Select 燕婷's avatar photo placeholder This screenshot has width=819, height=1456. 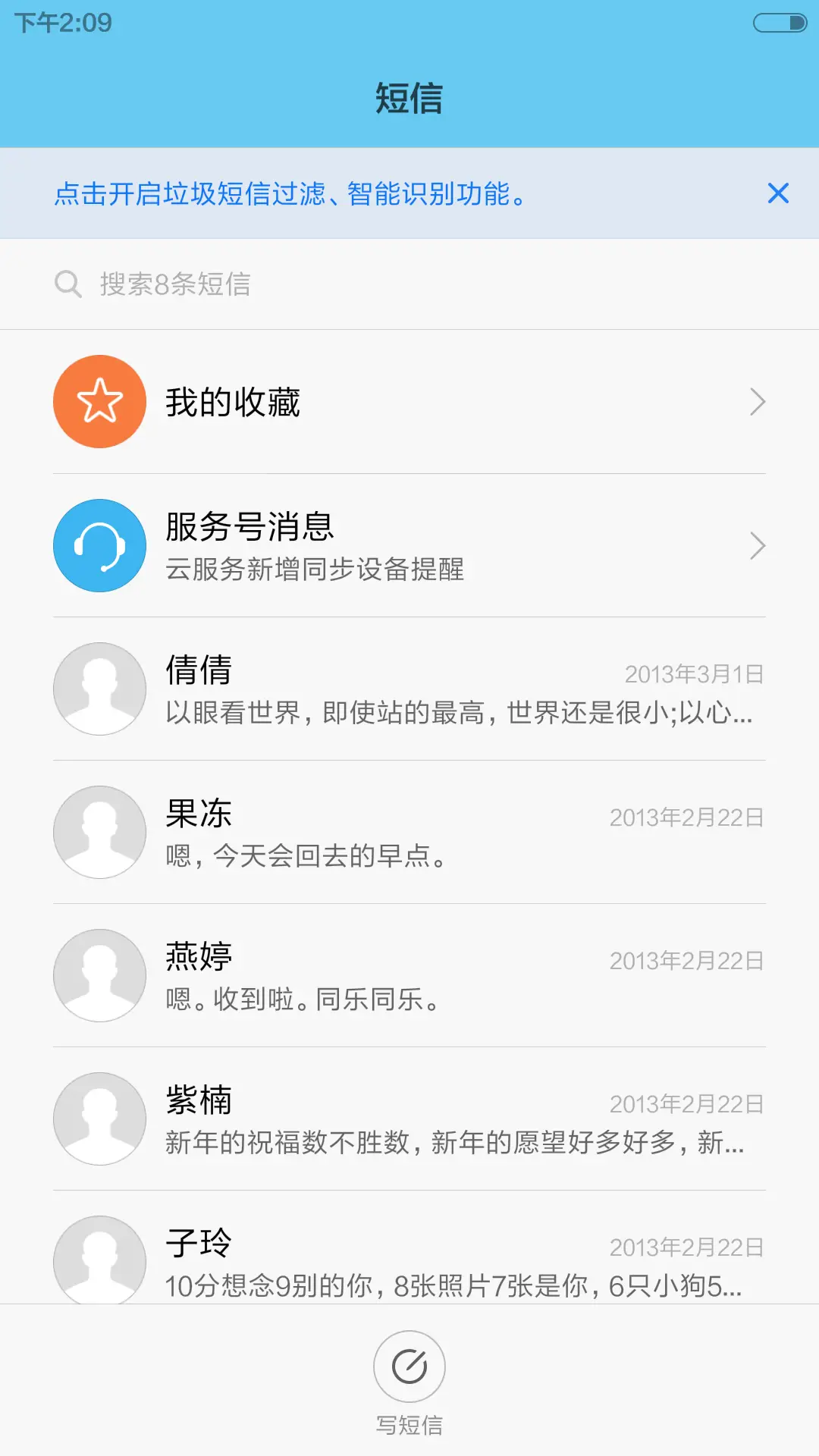99,976
